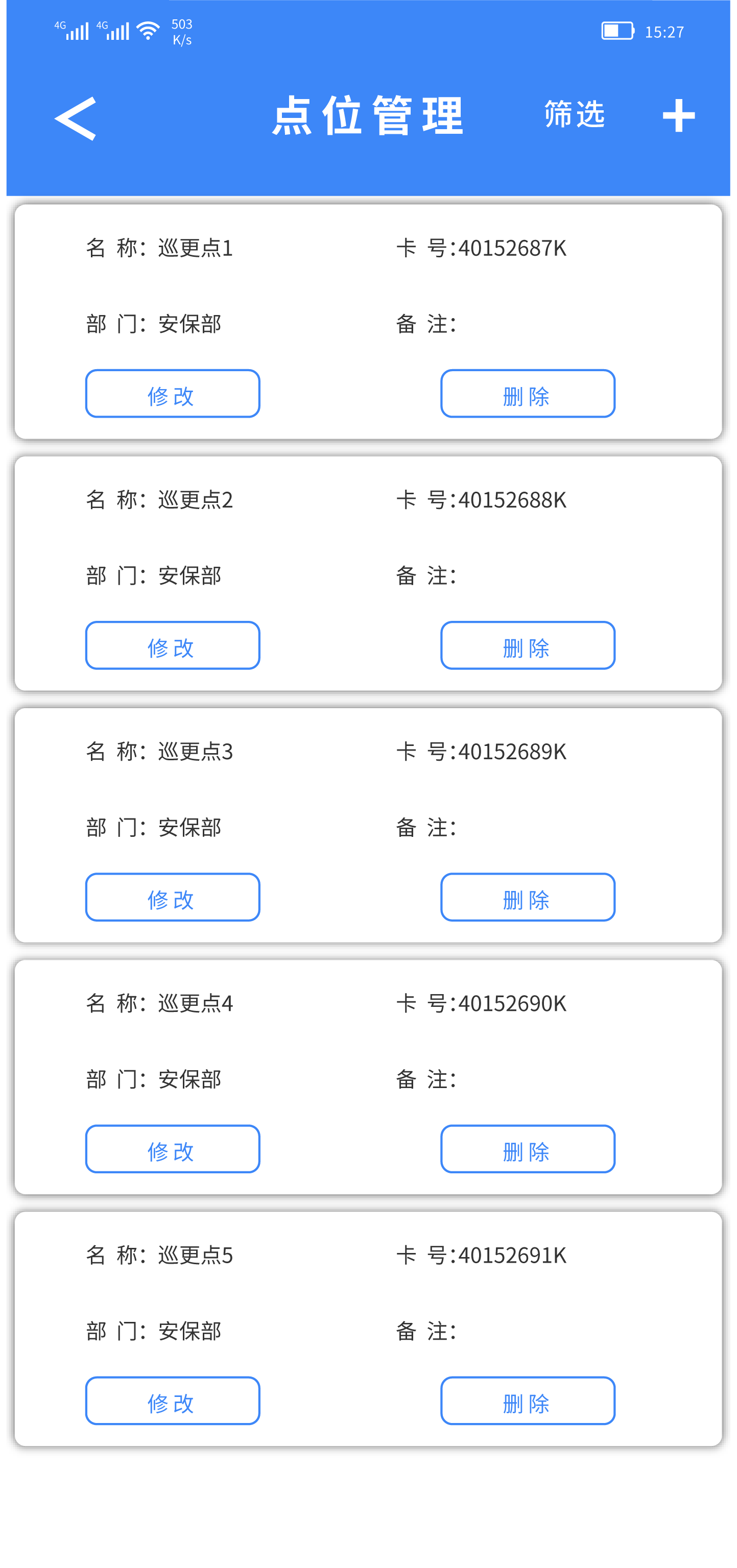Modify 巡更点3 using 修改
Viewport: 737px width, 1568px height.
(x=172, y=897)
